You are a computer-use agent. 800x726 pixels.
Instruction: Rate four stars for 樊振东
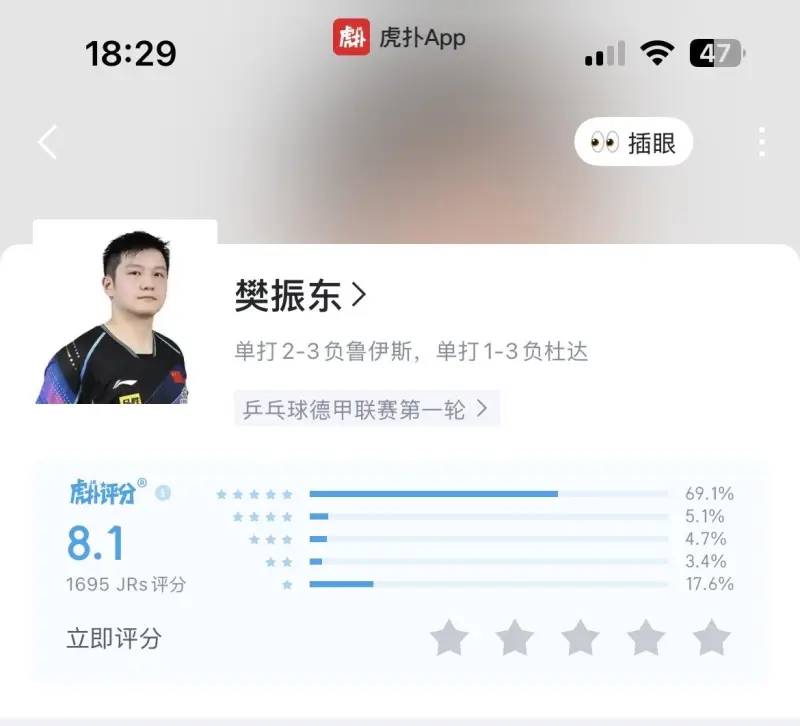pos(646,637)
